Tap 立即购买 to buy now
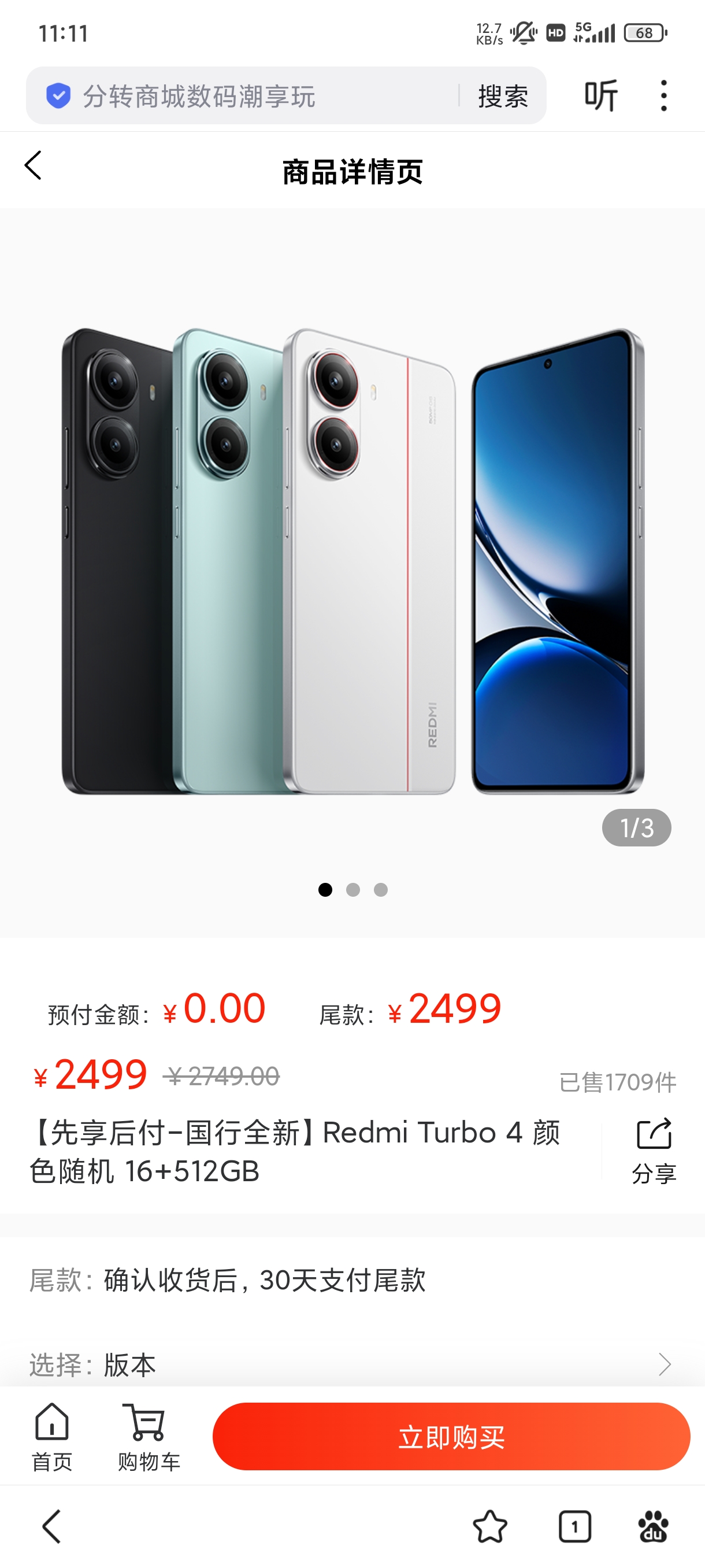This screenshot has height=1568, width=705. point(451,1437)
